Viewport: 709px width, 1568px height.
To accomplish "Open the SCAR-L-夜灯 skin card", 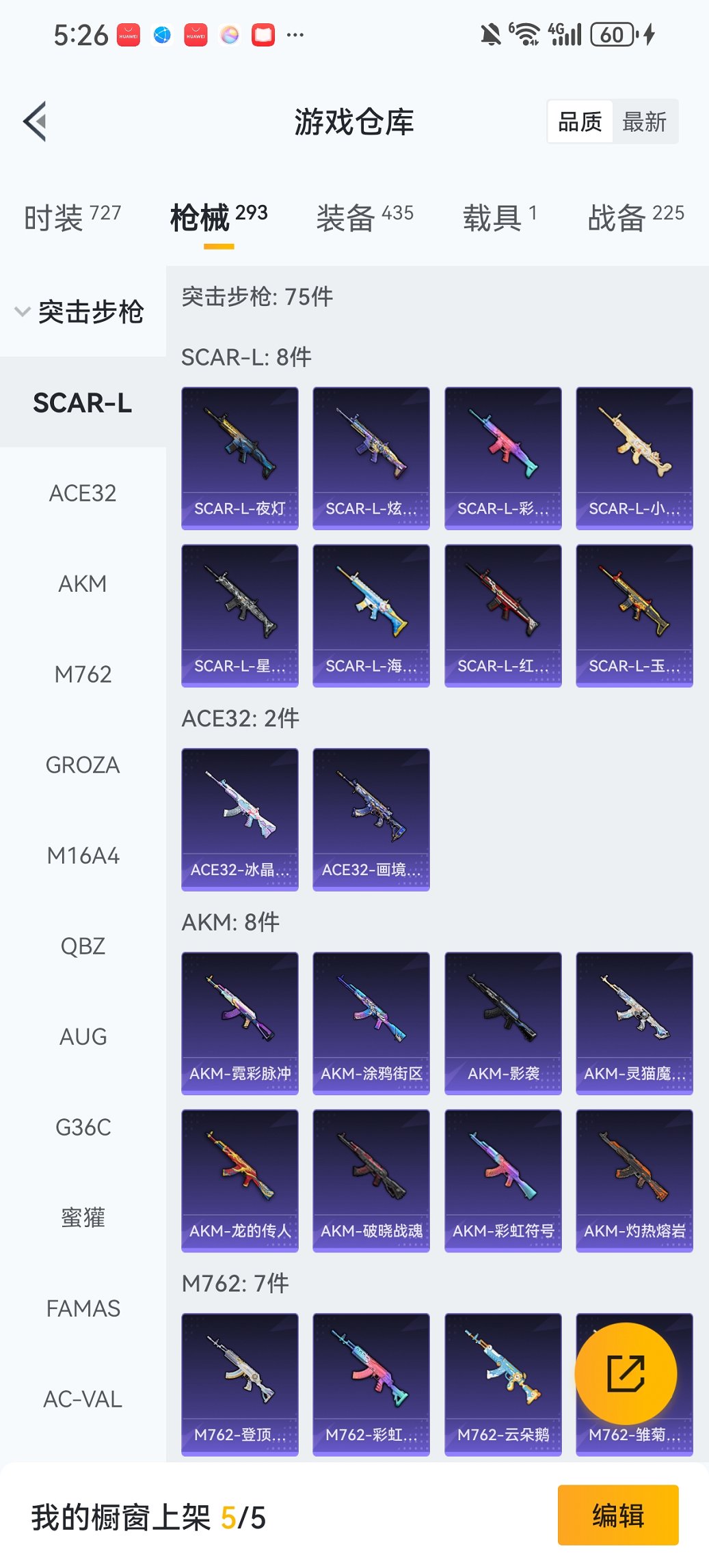I will coord(239,458).
